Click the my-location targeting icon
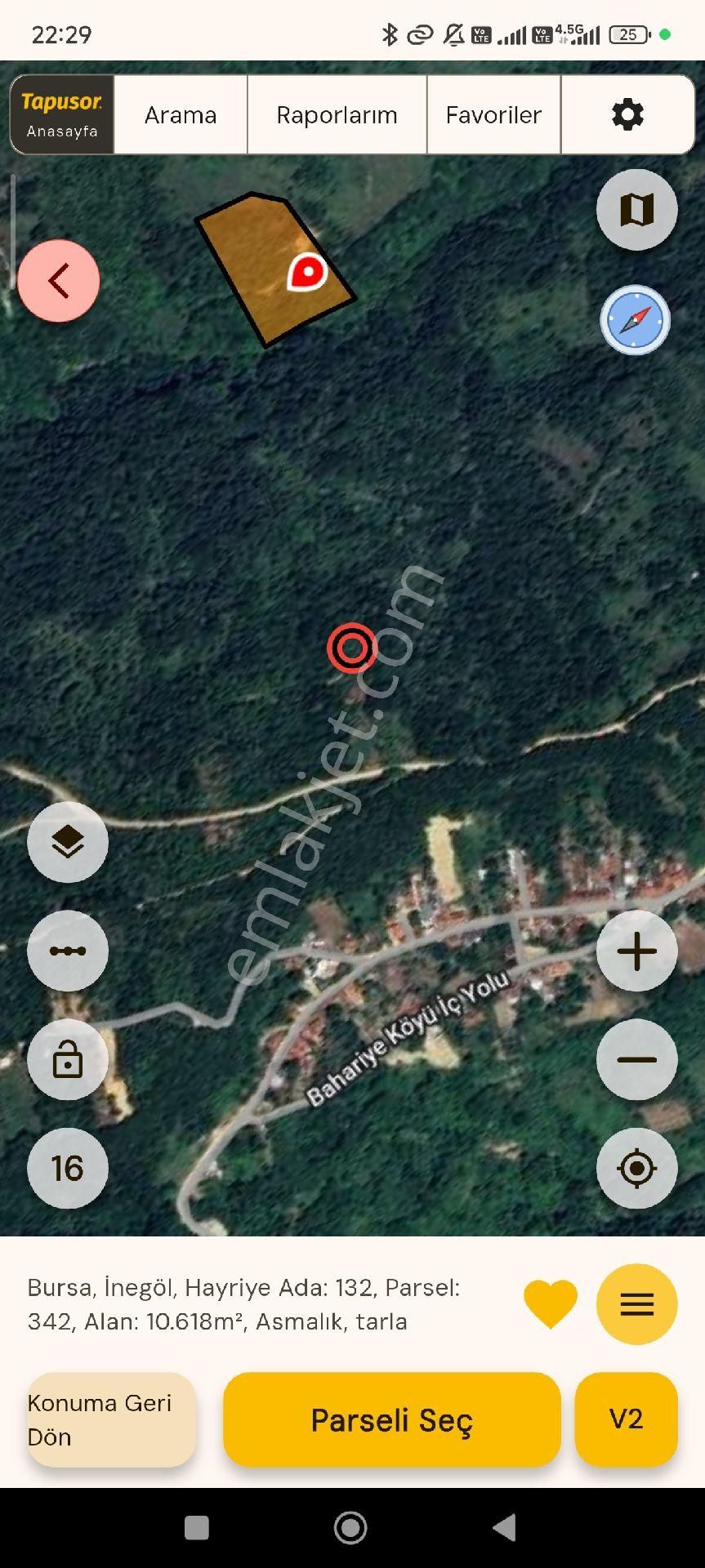 click(636, 1169)
